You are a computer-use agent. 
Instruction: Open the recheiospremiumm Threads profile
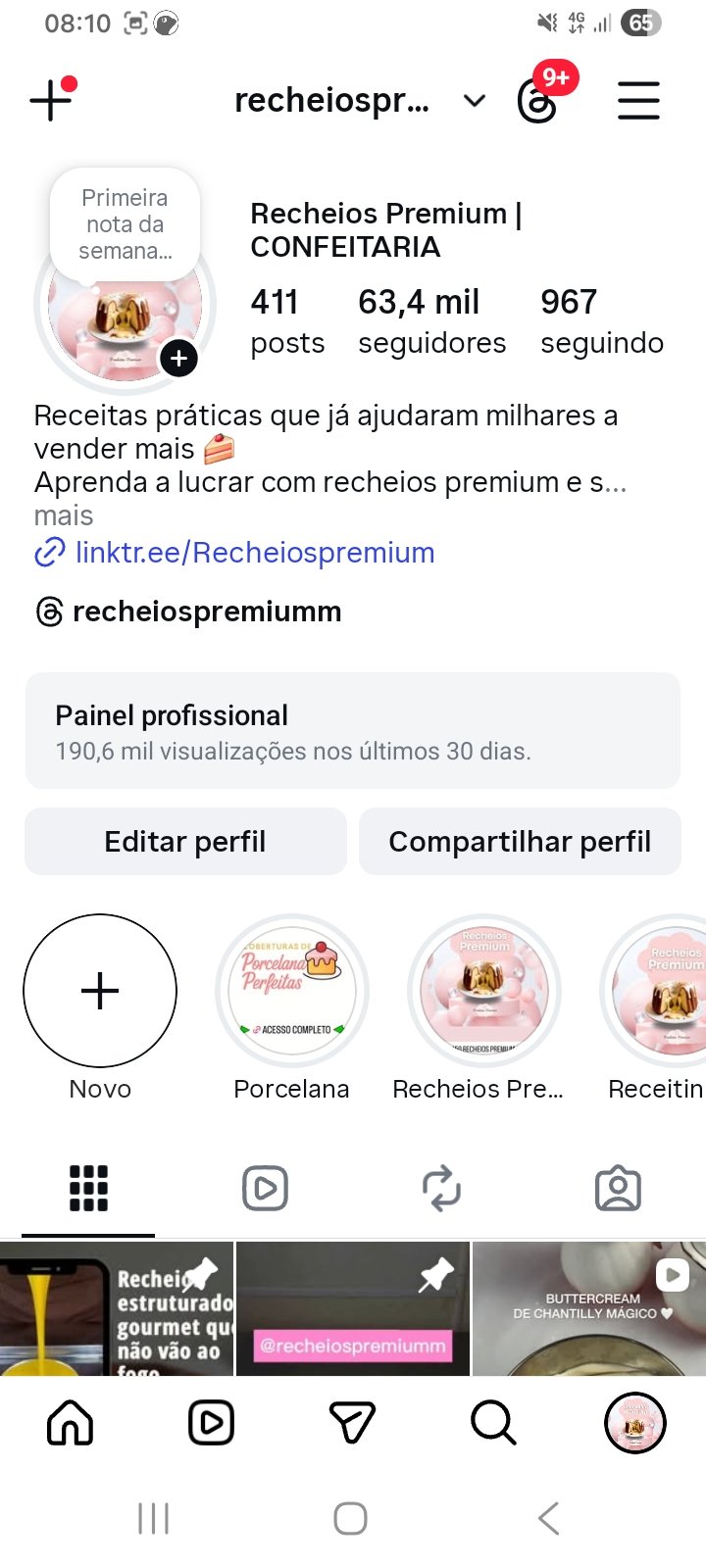[x=206, y=612]
